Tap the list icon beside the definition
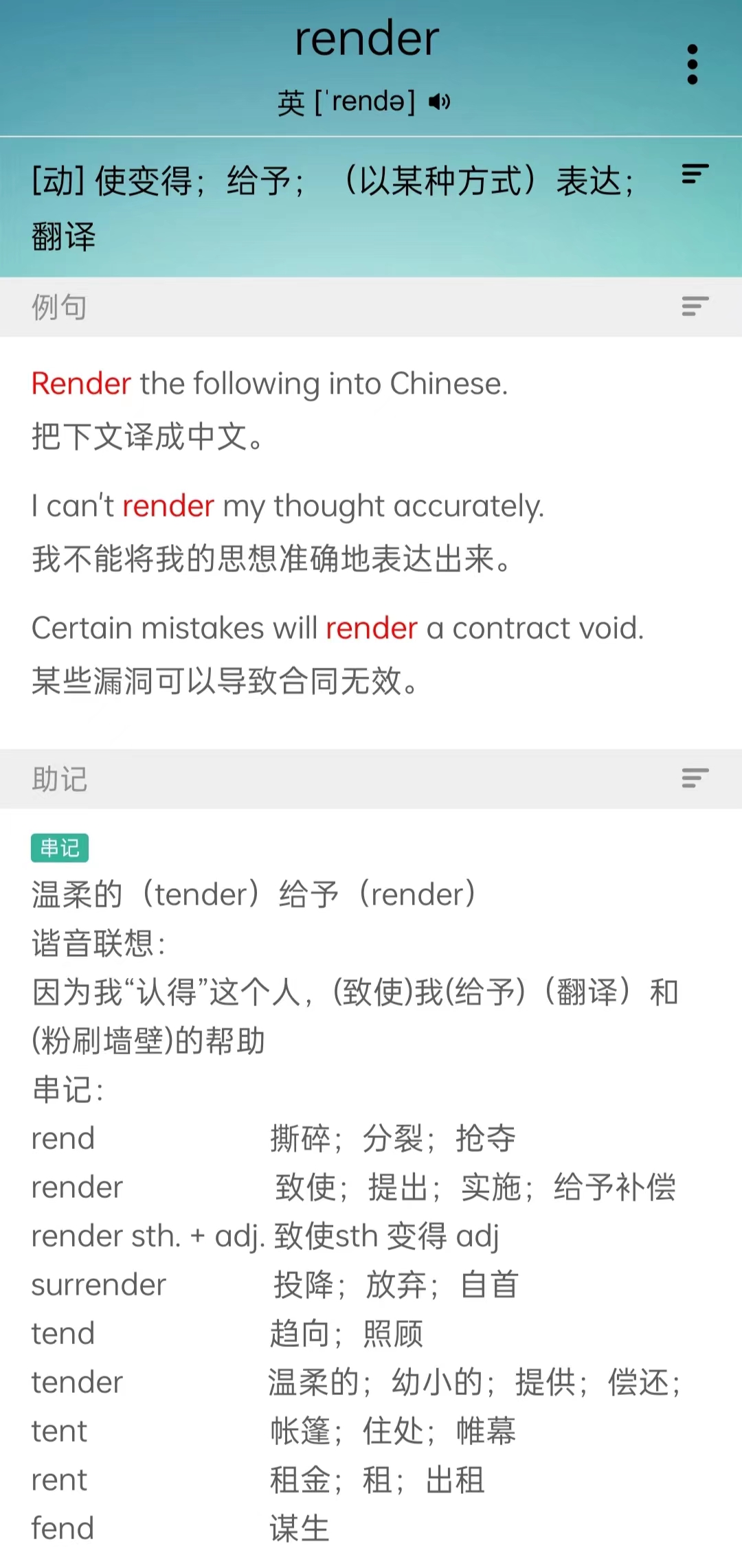742x1568 pixels. click(695, 174)
